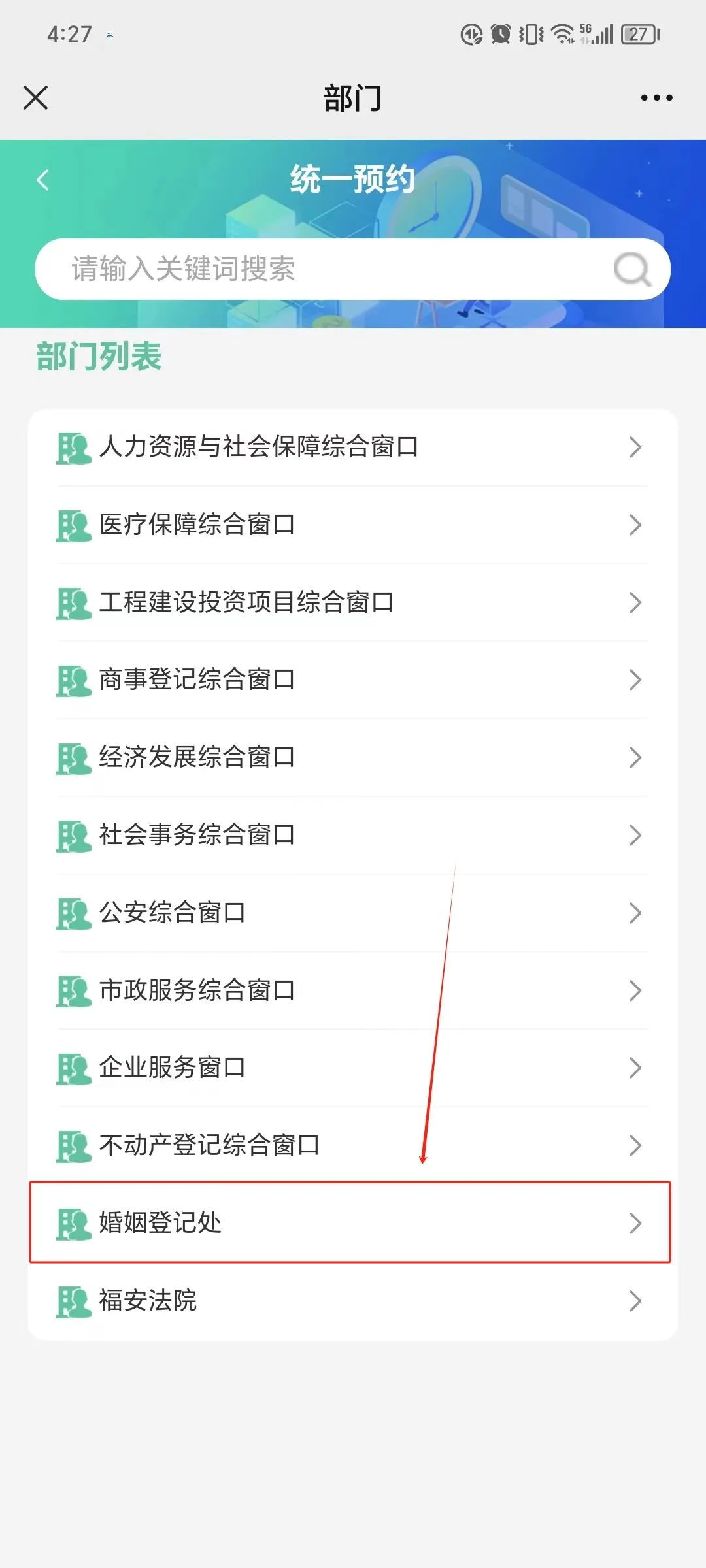Tap the magnifier search icon

pos(631,269)
